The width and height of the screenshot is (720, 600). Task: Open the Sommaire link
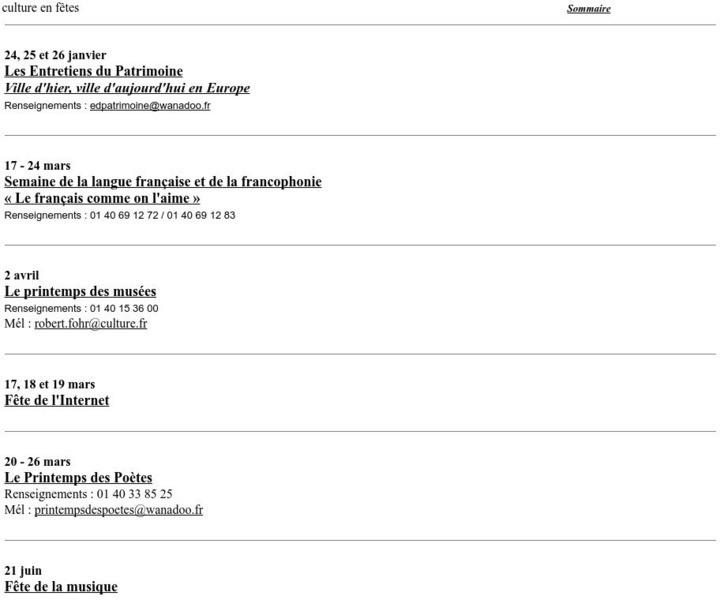(588, 9)
